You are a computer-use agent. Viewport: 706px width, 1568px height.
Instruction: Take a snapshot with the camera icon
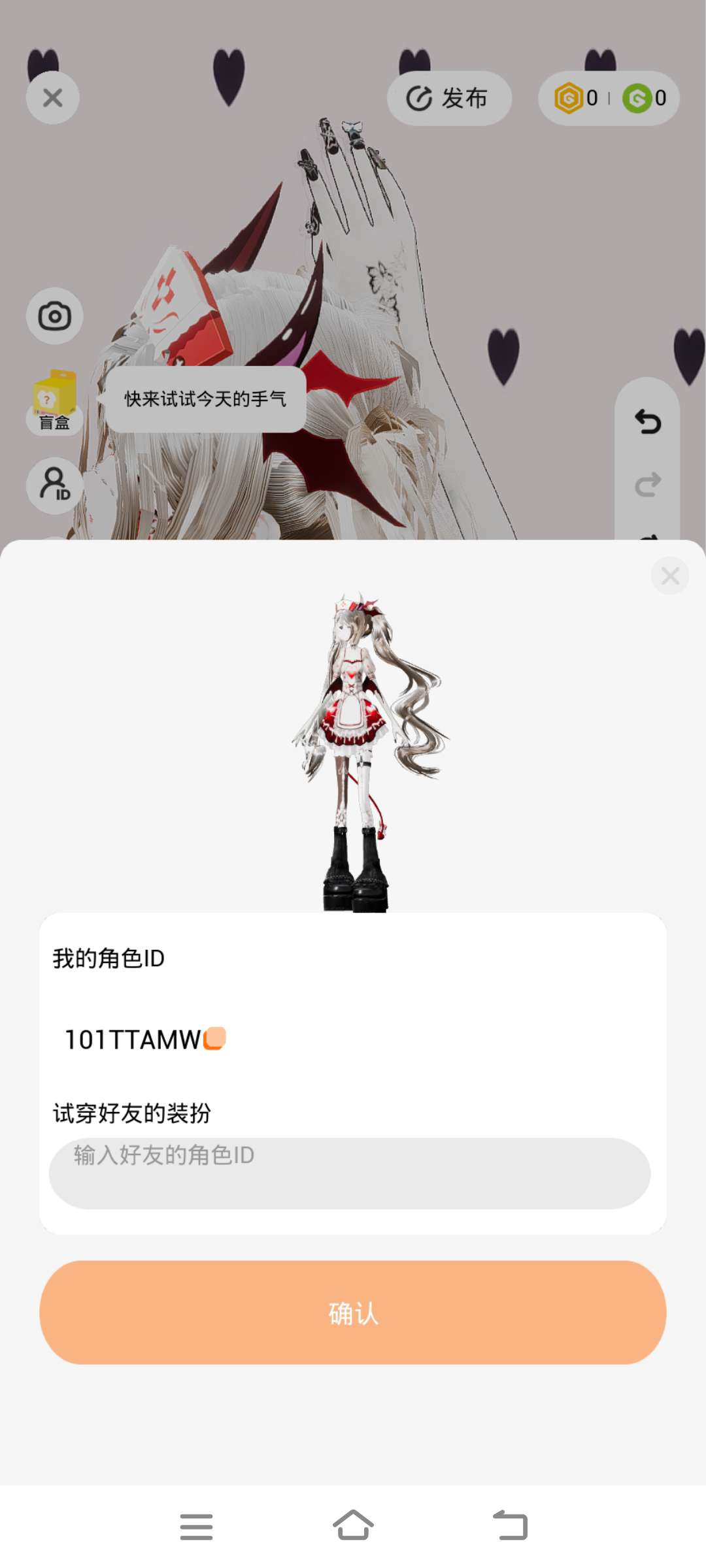[x=54, y=316]
